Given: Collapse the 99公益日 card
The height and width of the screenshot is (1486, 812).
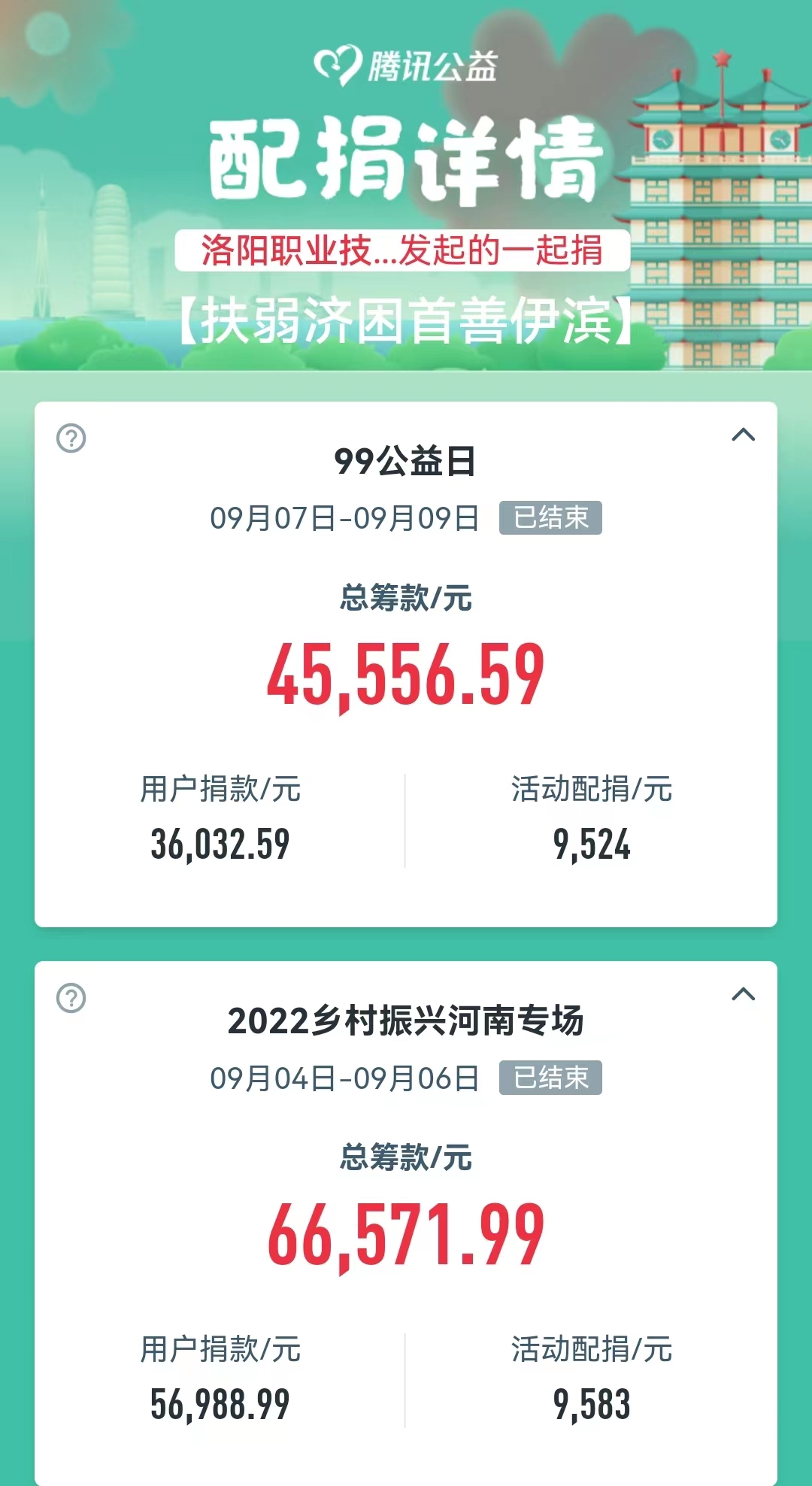Looking at the screenshot, I should click(x=743, y=435).
